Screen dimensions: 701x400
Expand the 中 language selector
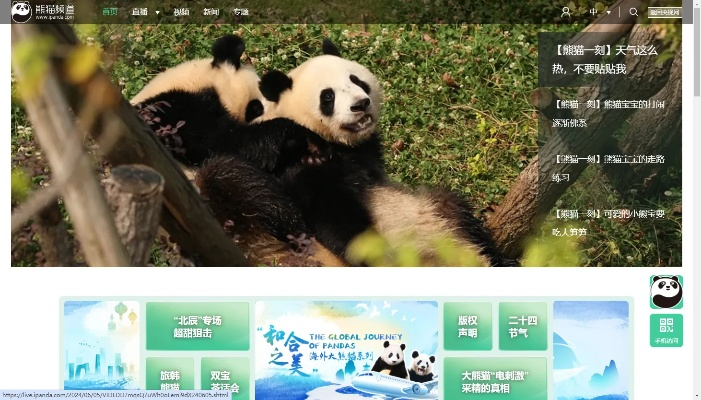coord(599,12)
